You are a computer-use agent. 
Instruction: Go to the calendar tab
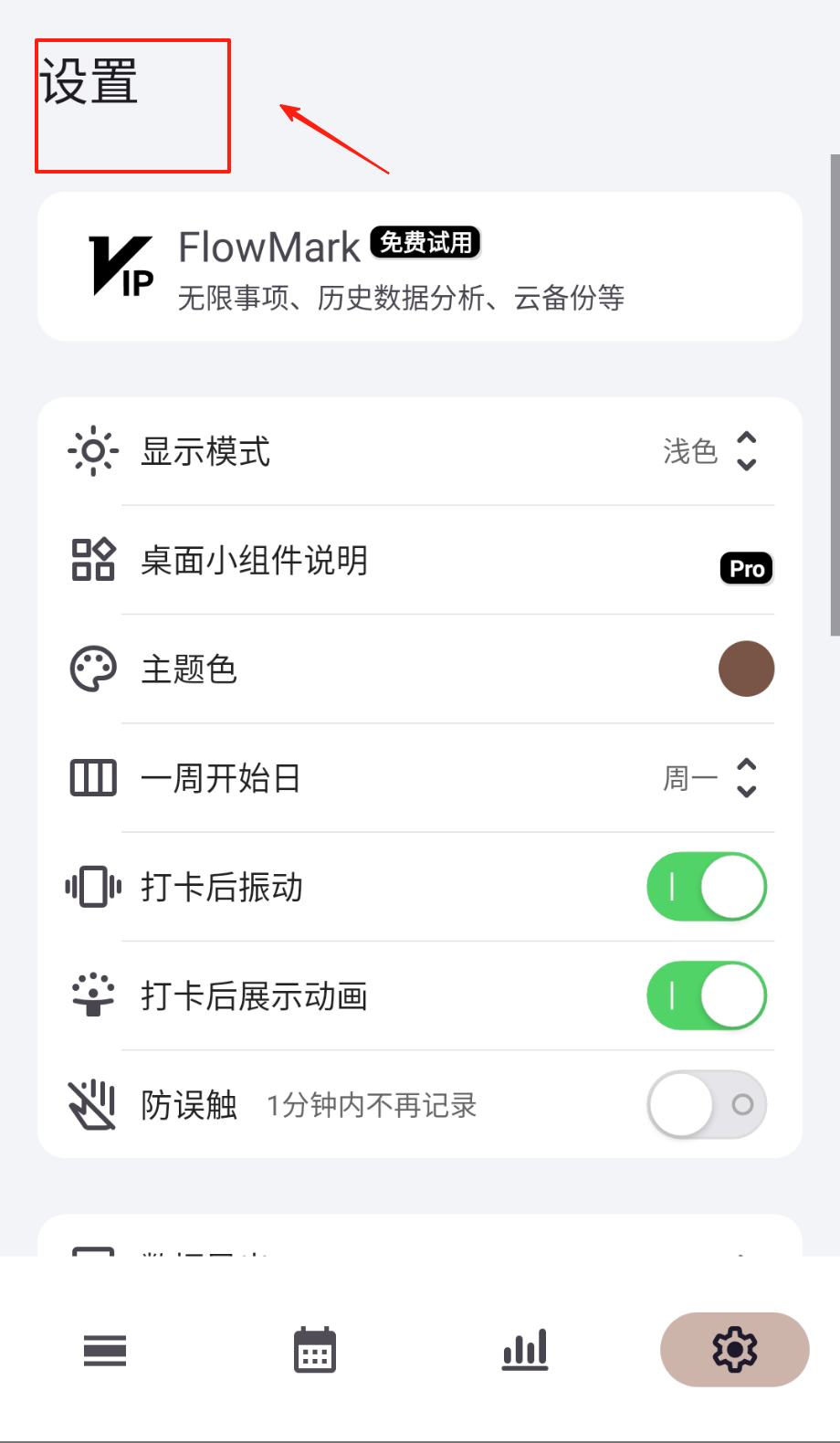point(315,1350)
